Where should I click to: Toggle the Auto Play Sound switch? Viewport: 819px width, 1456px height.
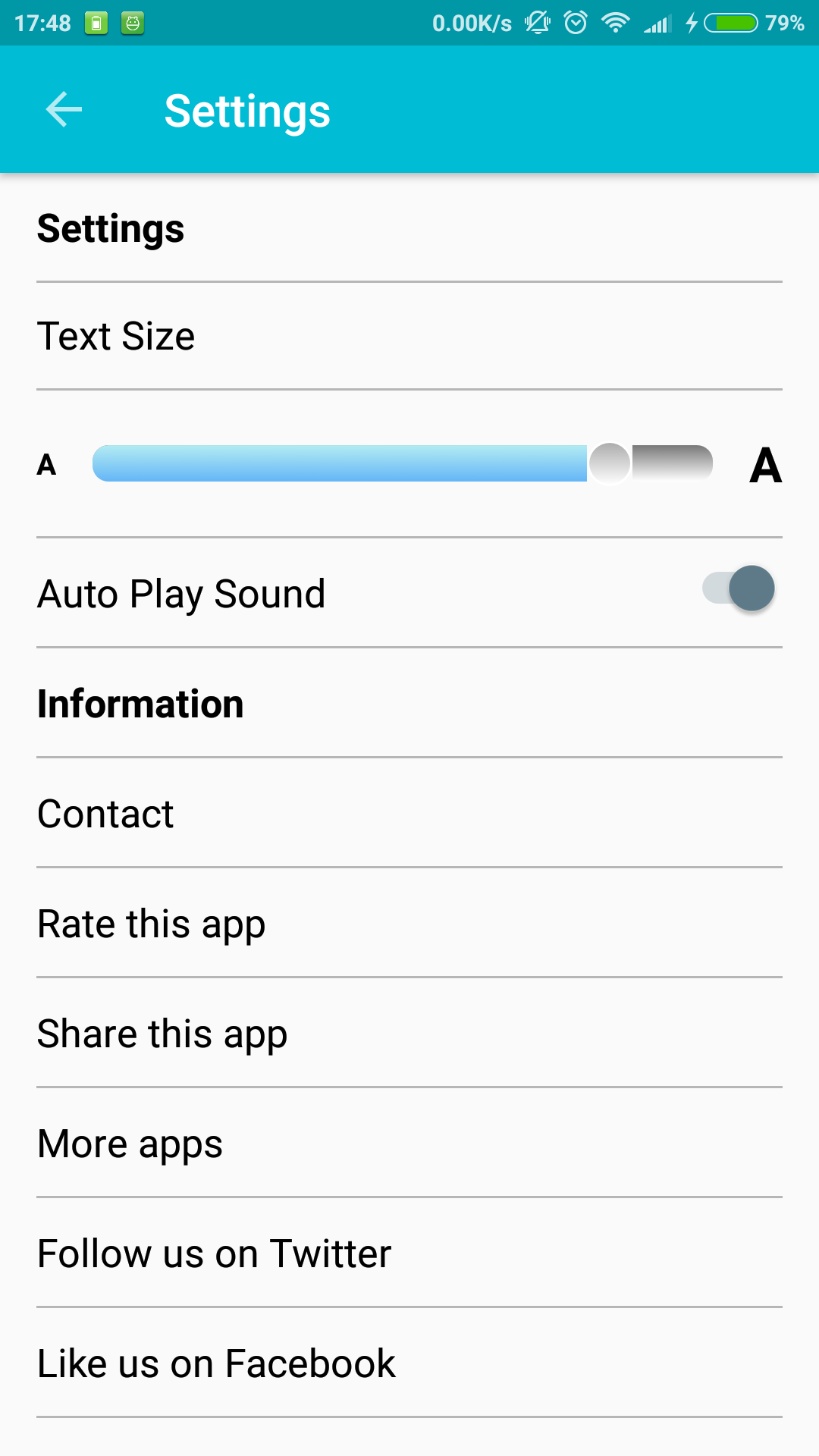(x=739, y=588)
